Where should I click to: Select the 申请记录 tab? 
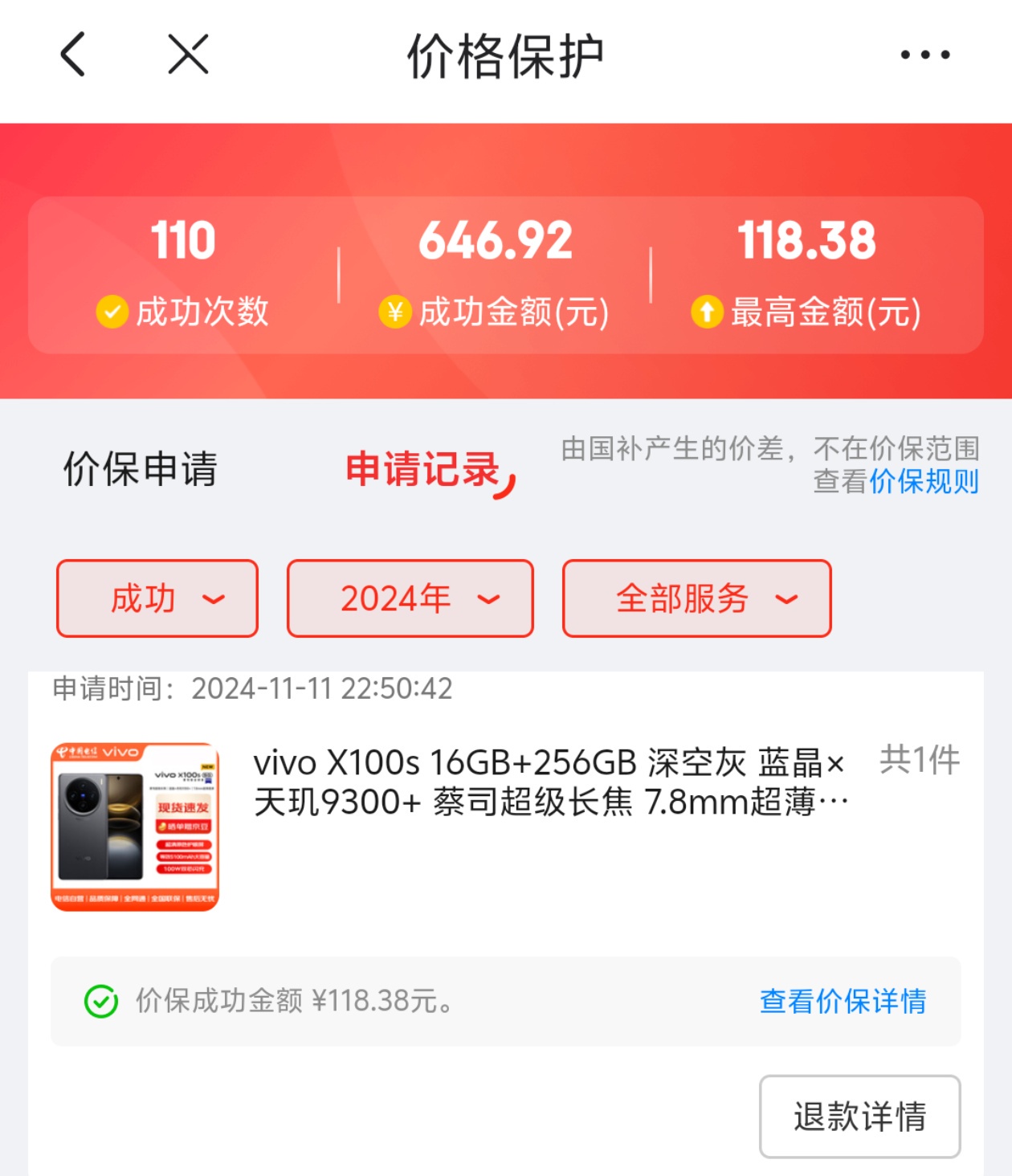click(x=423, y=469)
